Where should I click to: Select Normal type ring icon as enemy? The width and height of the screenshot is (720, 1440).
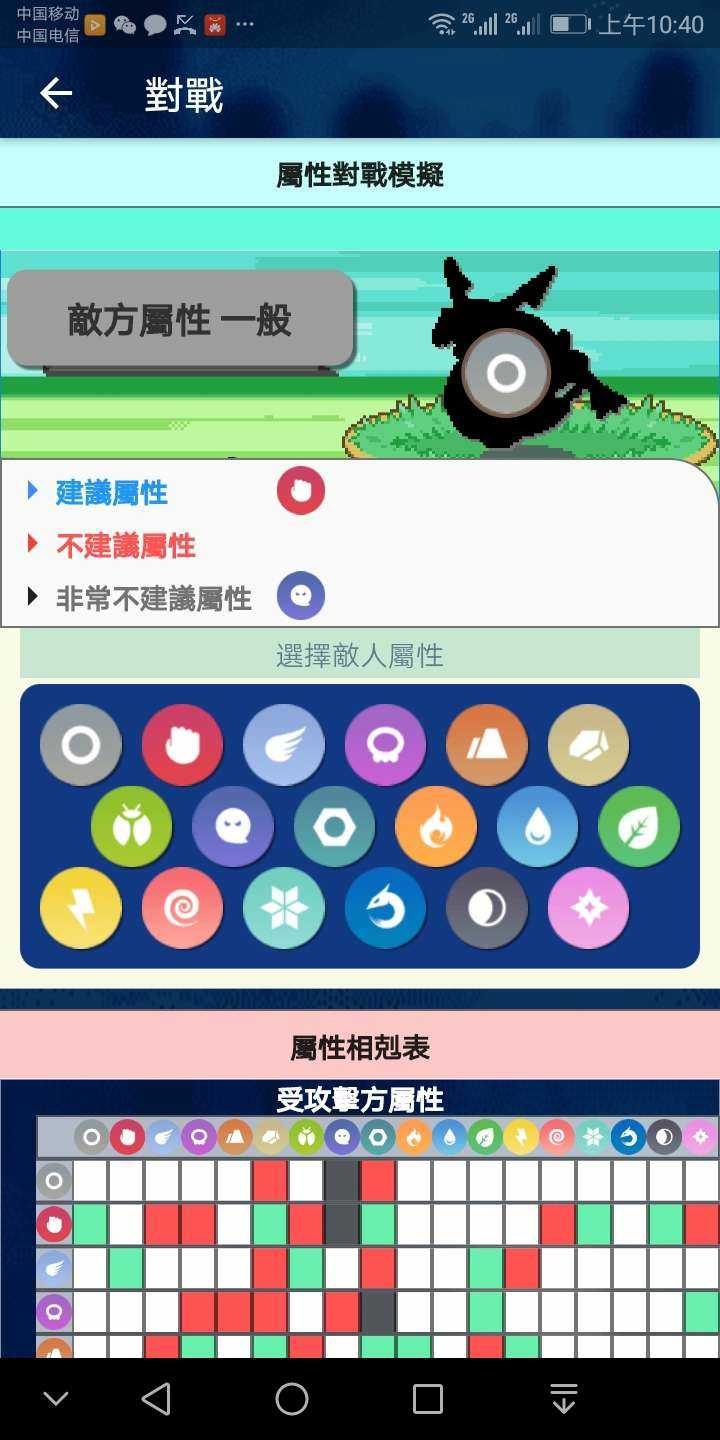coord(81,745)
